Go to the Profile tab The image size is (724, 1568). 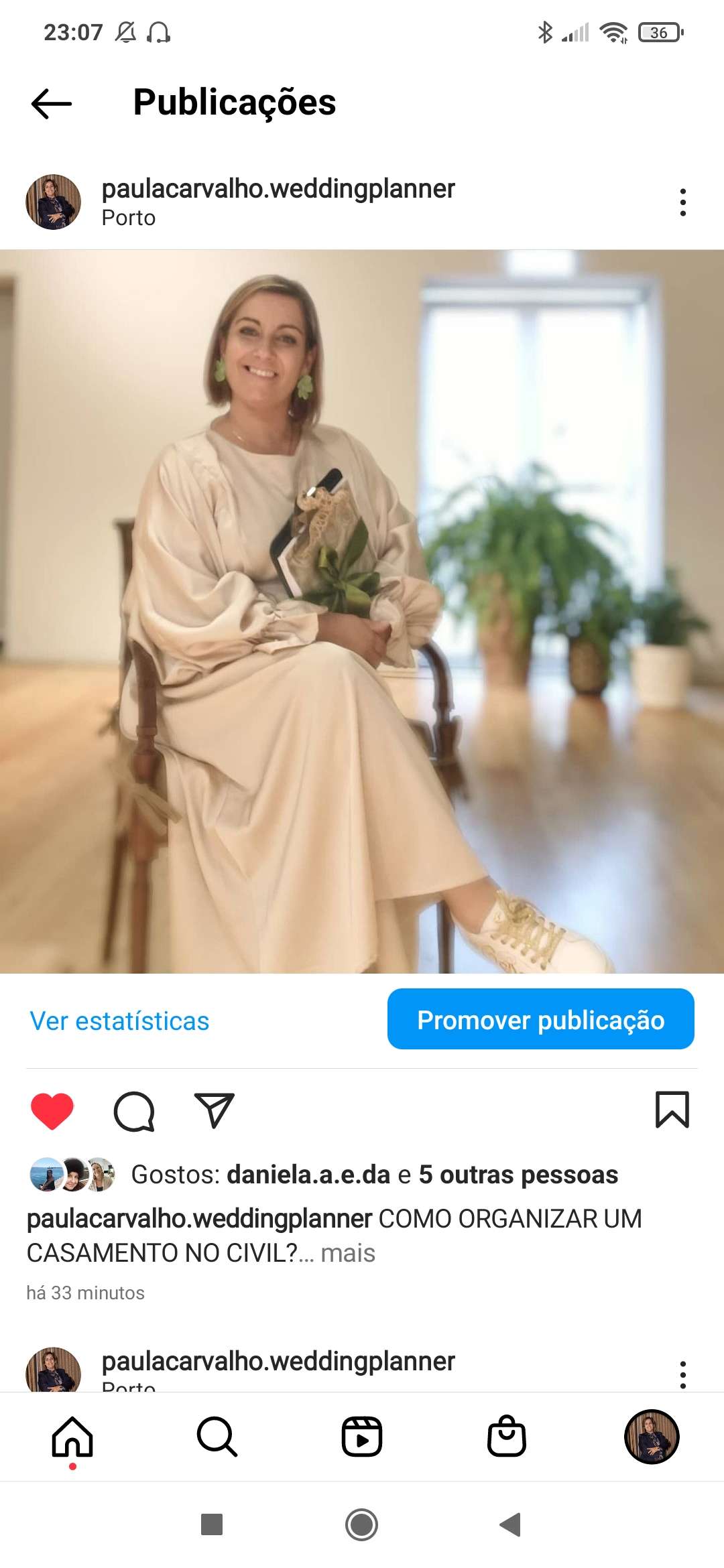click(652, 1437)
